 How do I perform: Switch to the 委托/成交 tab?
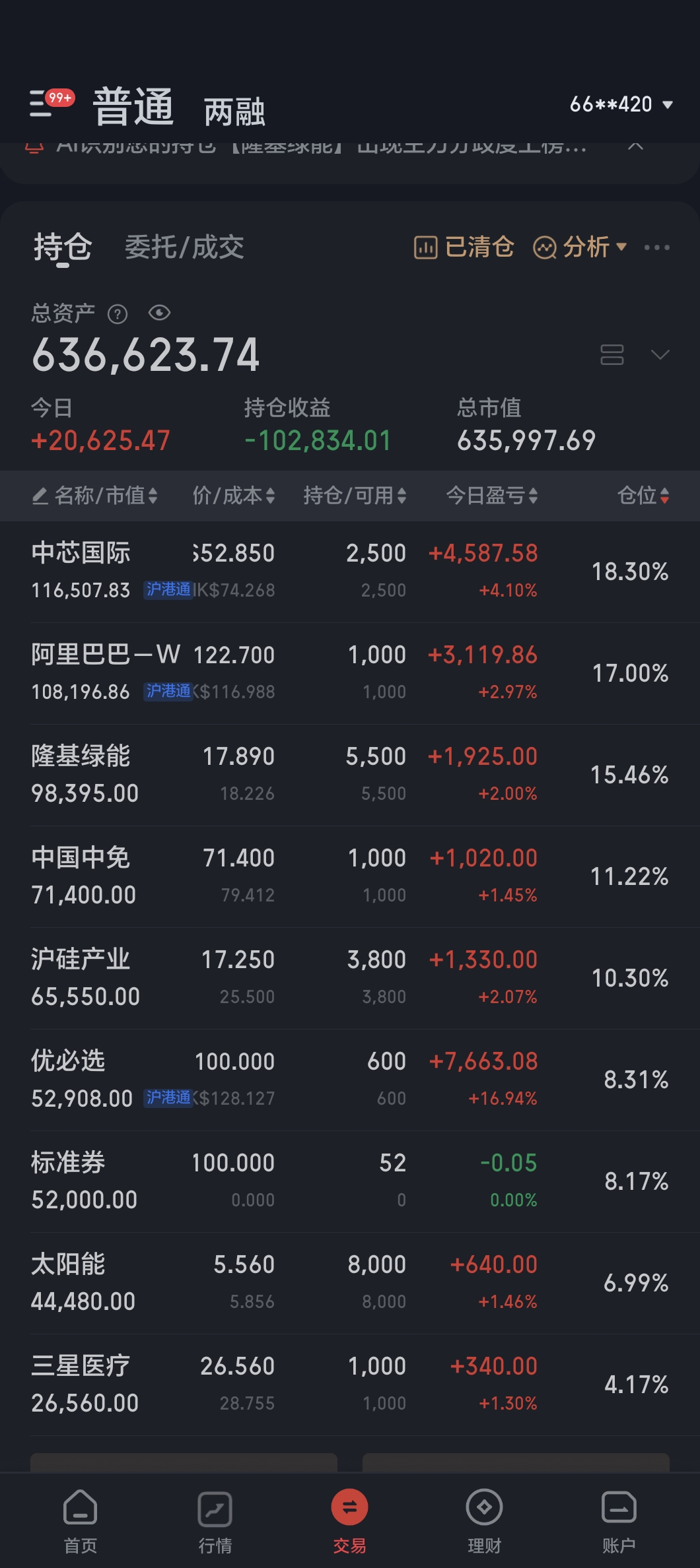click(x=184, y=247)
